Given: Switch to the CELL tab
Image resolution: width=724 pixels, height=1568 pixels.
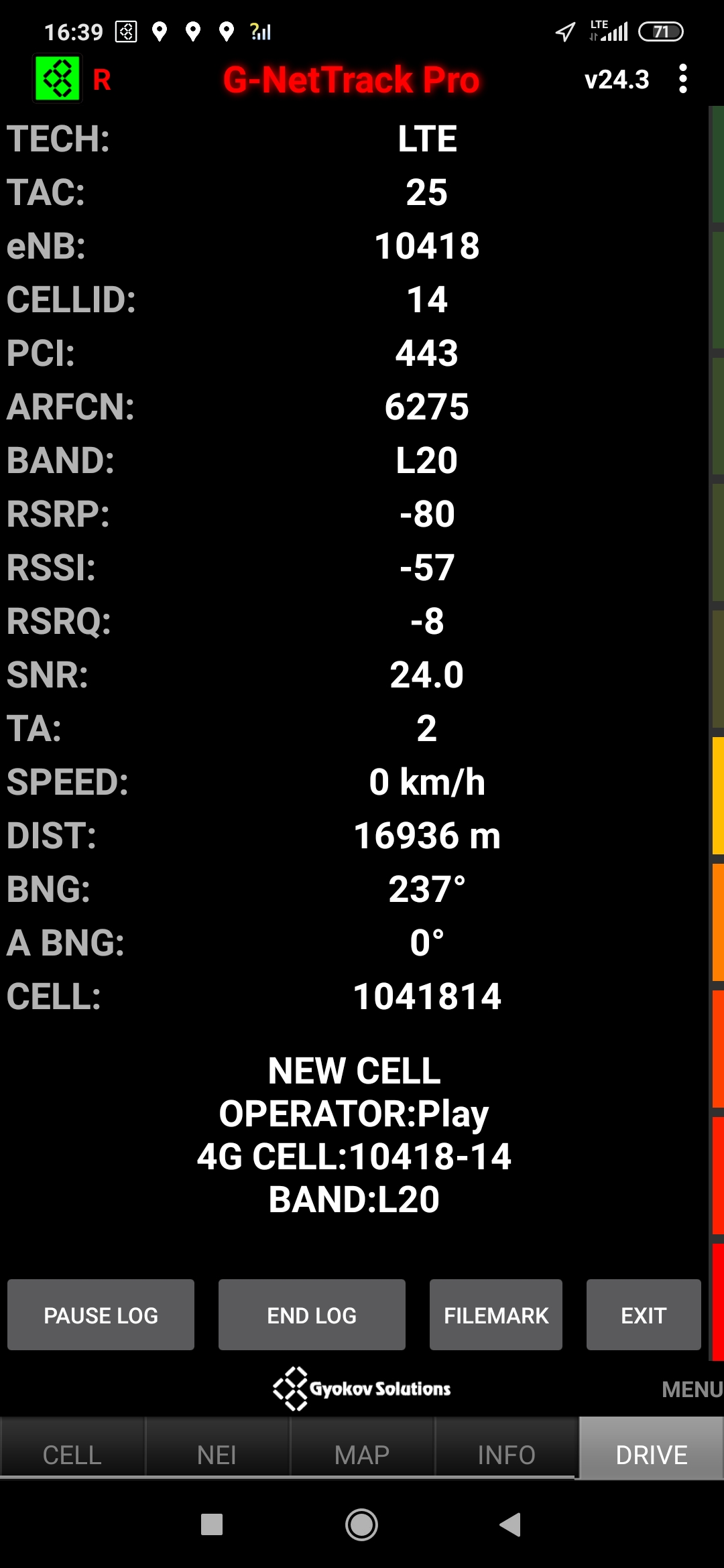Looking at the screenshot, I should (72, 1454).
